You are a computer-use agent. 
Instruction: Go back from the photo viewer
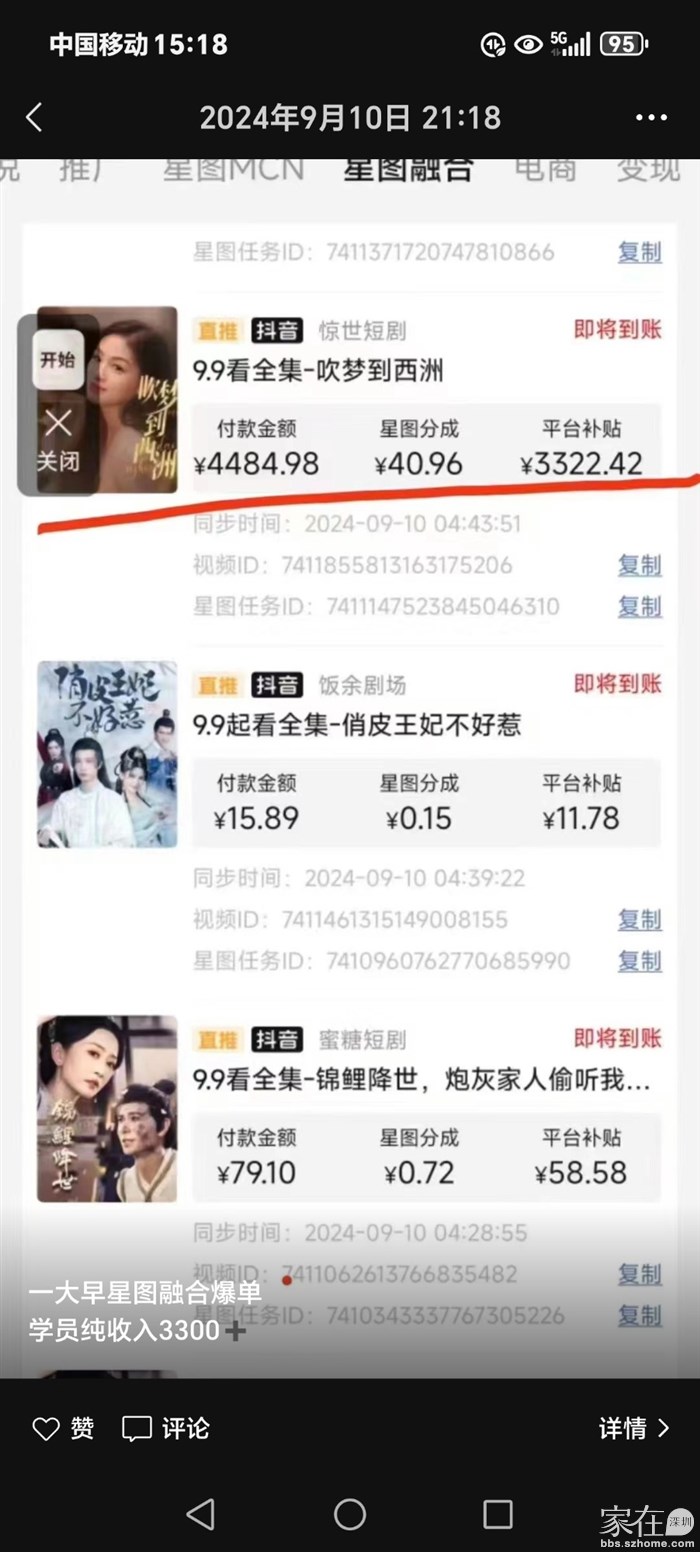coord(34,118)
